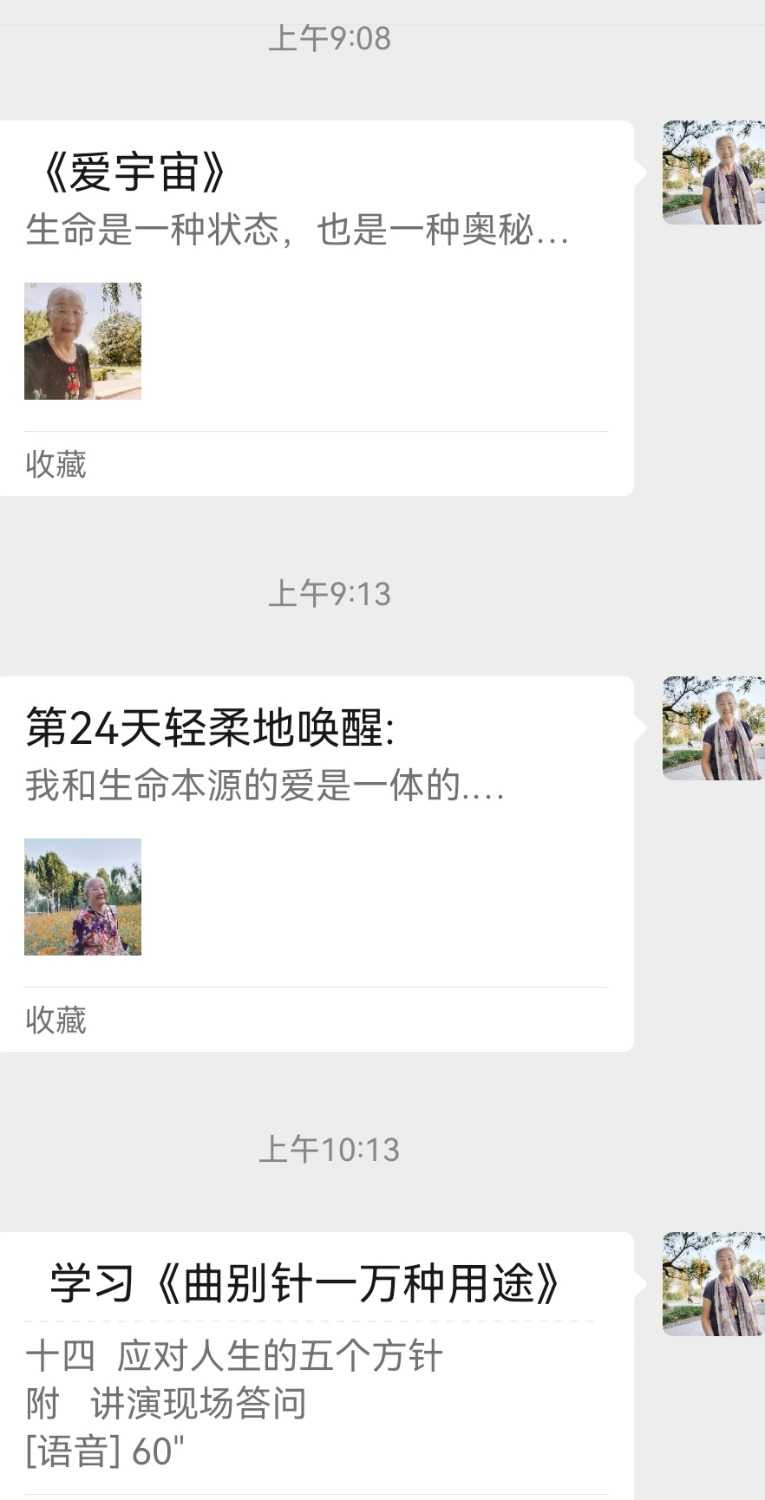Click the grandmother photo thumbnail in 《爱宇宙》 card
Image resolution: width=765 pixels, height=1500 pixels.
82,340
